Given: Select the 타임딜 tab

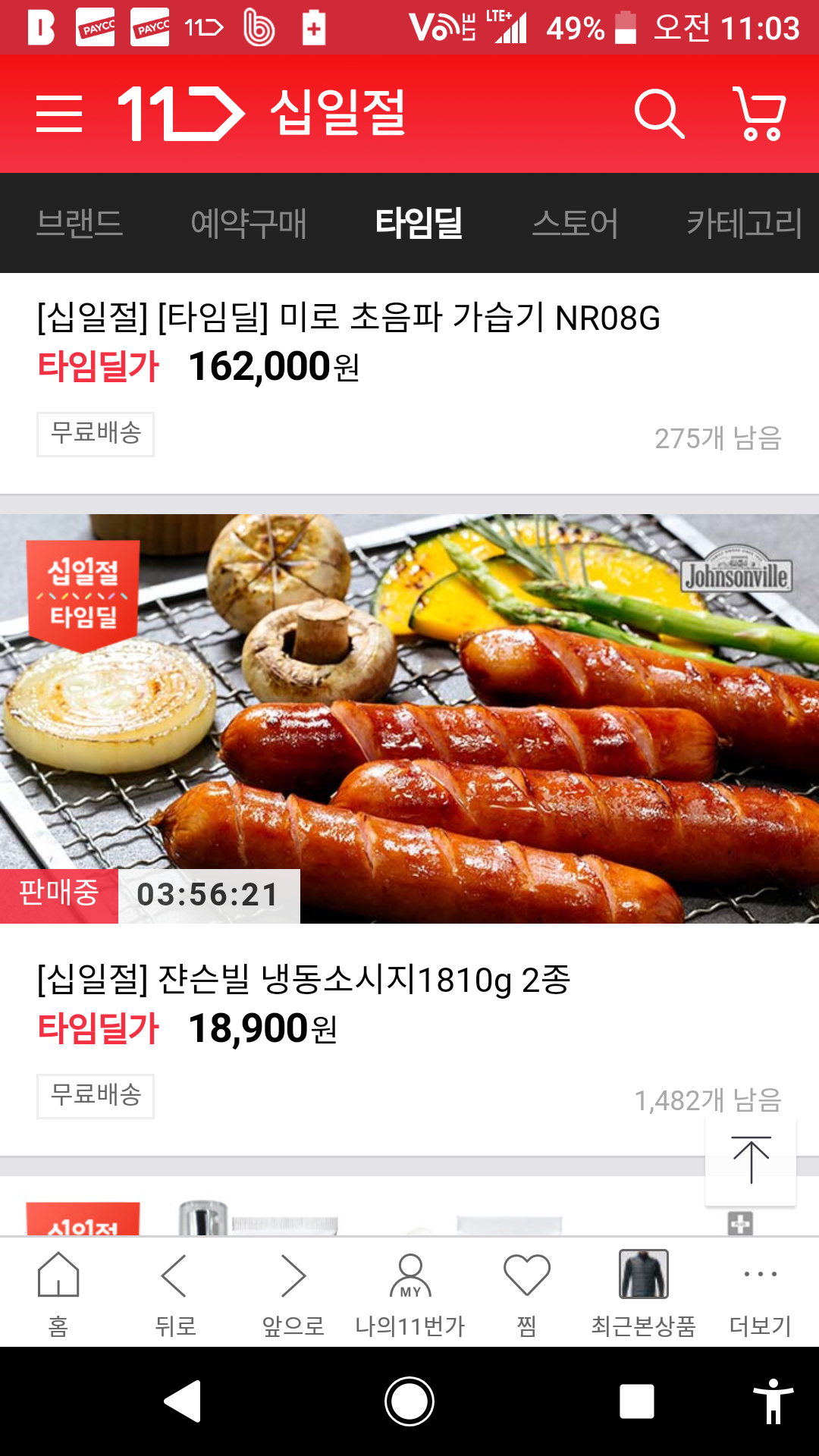Looking at the screenshot, I should click(419, 223).
